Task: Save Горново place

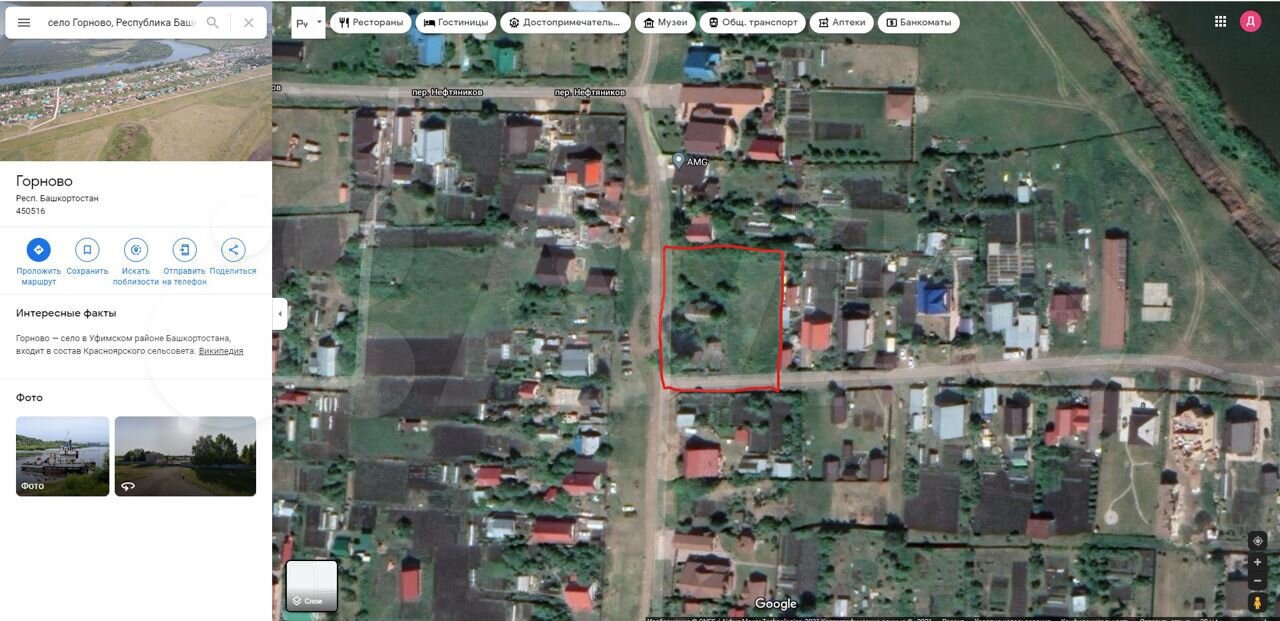Action: (x=87, y=250)
